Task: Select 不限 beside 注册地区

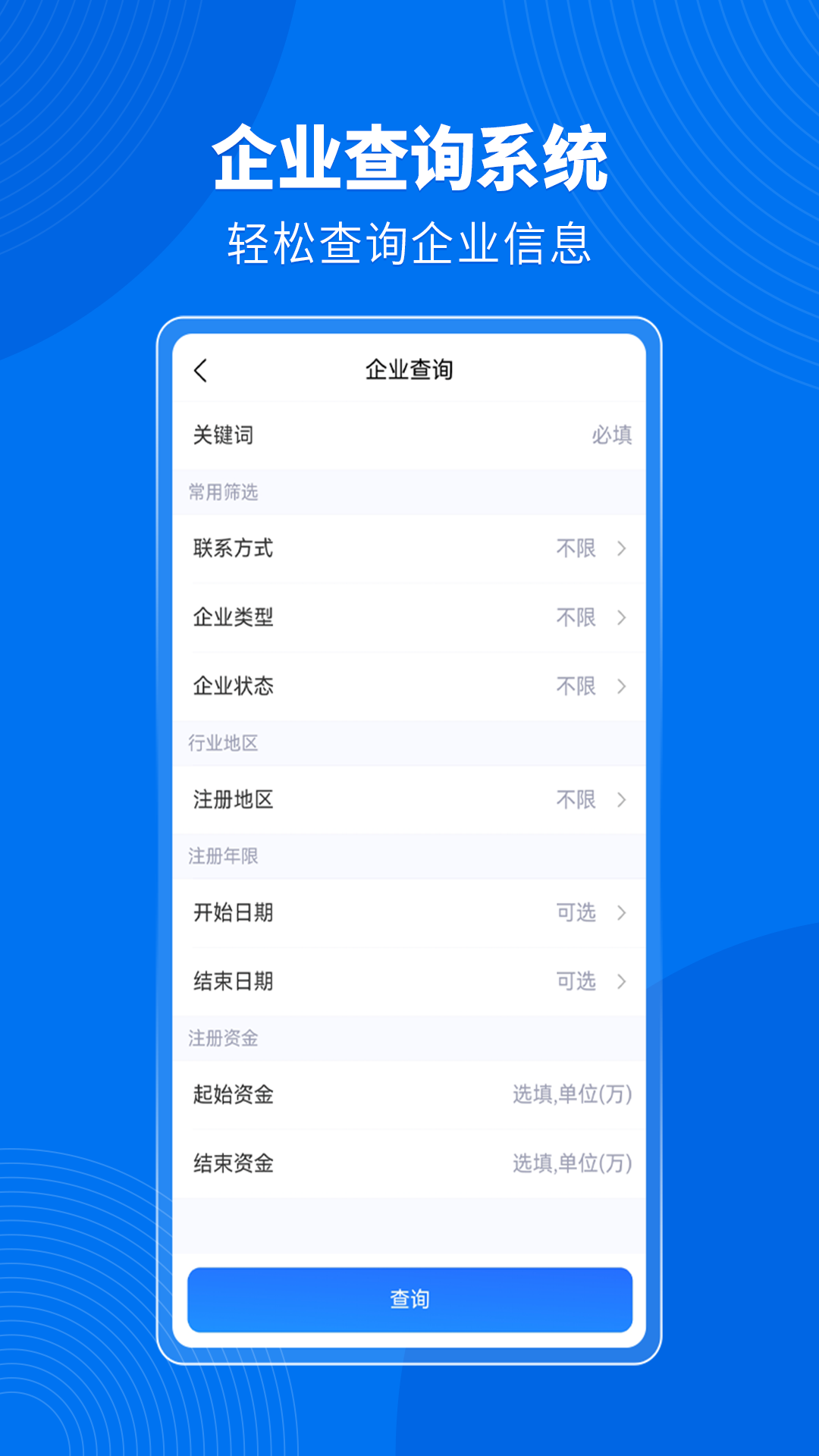Action: click(x=576, y=800)
